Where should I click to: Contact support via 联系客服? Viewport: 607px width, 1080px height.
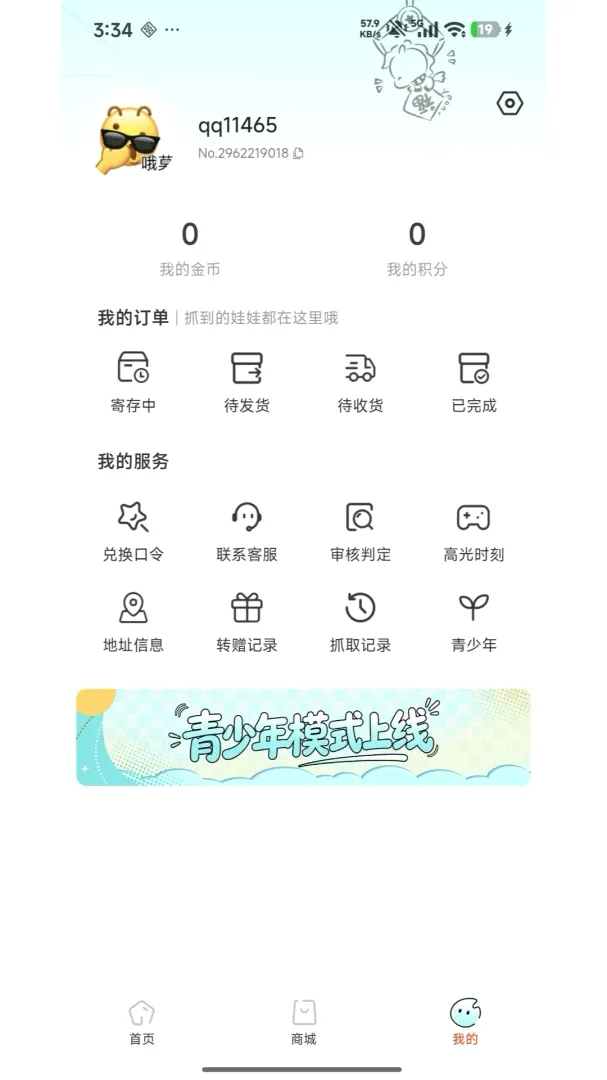click(247, 531)
